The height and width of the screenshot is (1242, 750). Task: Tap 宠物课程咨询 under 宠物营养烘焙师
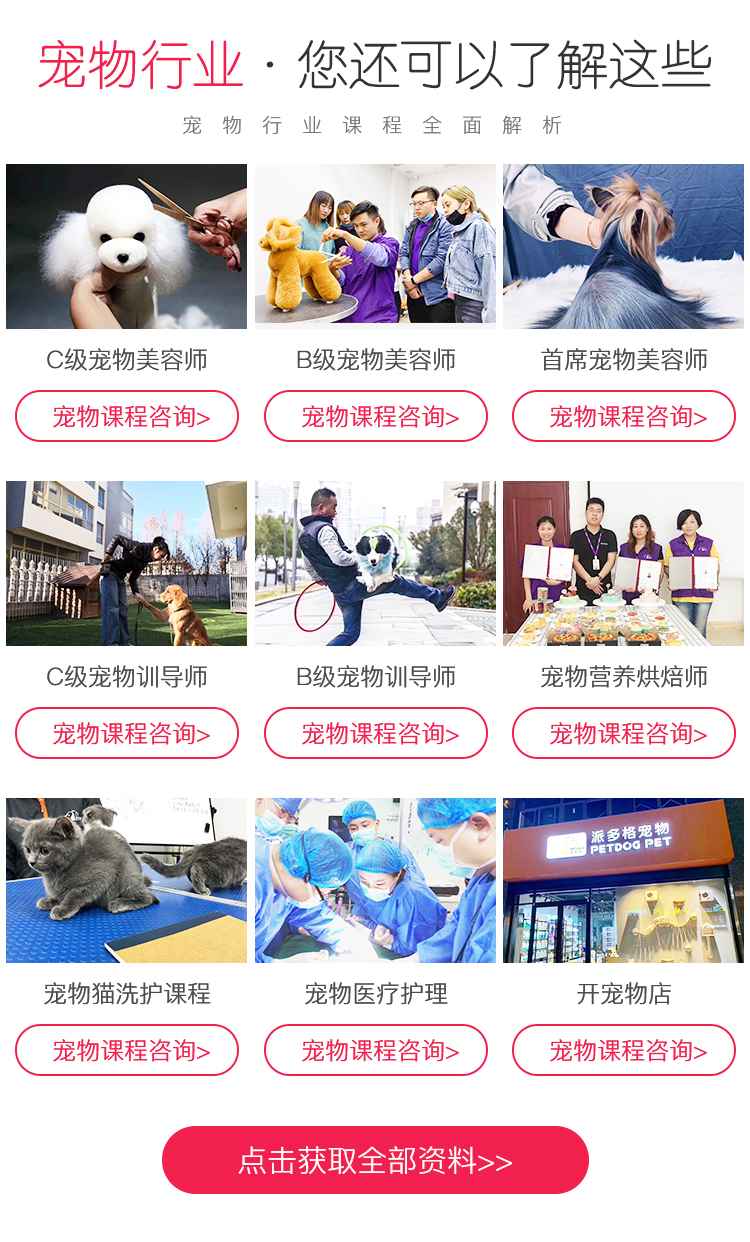click(624, 734)
